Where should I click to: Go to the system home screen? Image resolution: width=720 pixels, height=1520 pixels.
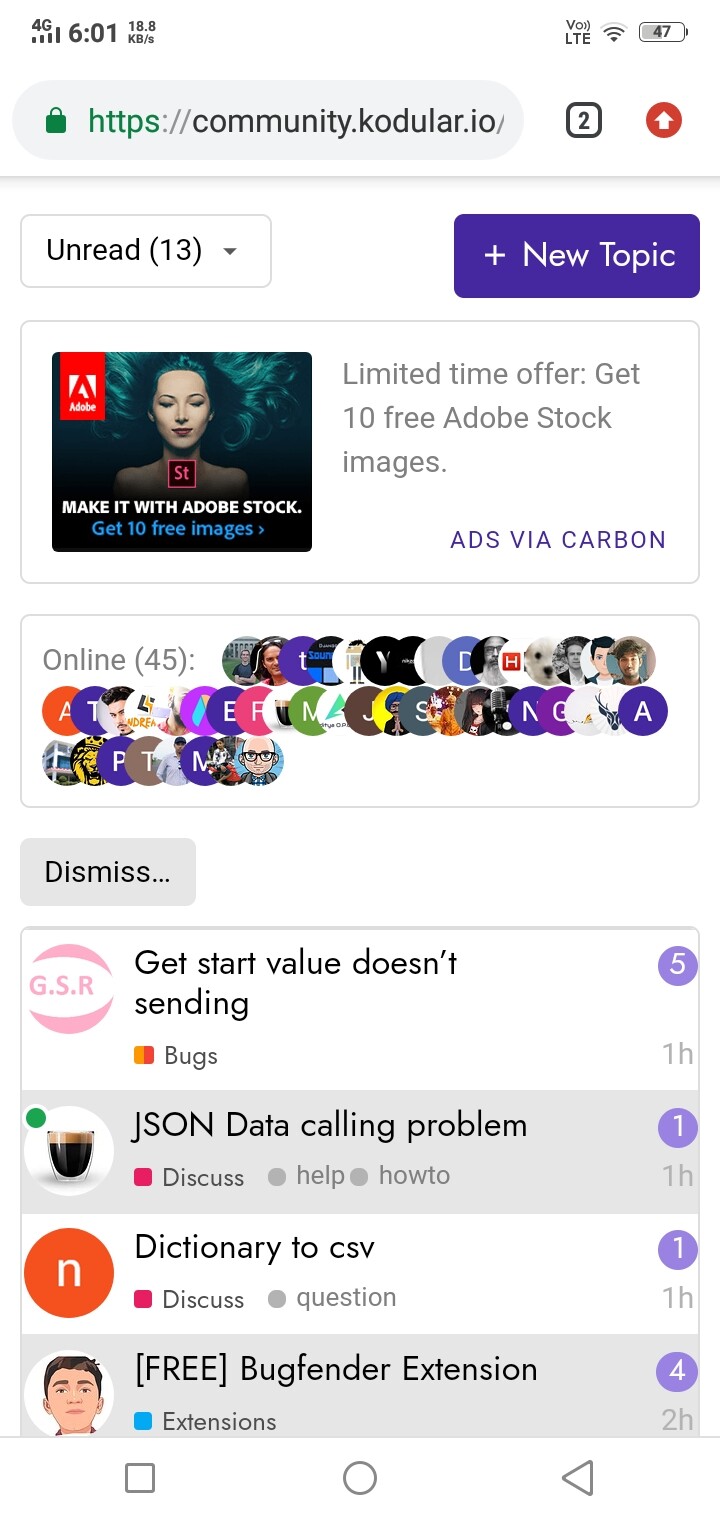pyautogui.click(x=360, y=1478)
